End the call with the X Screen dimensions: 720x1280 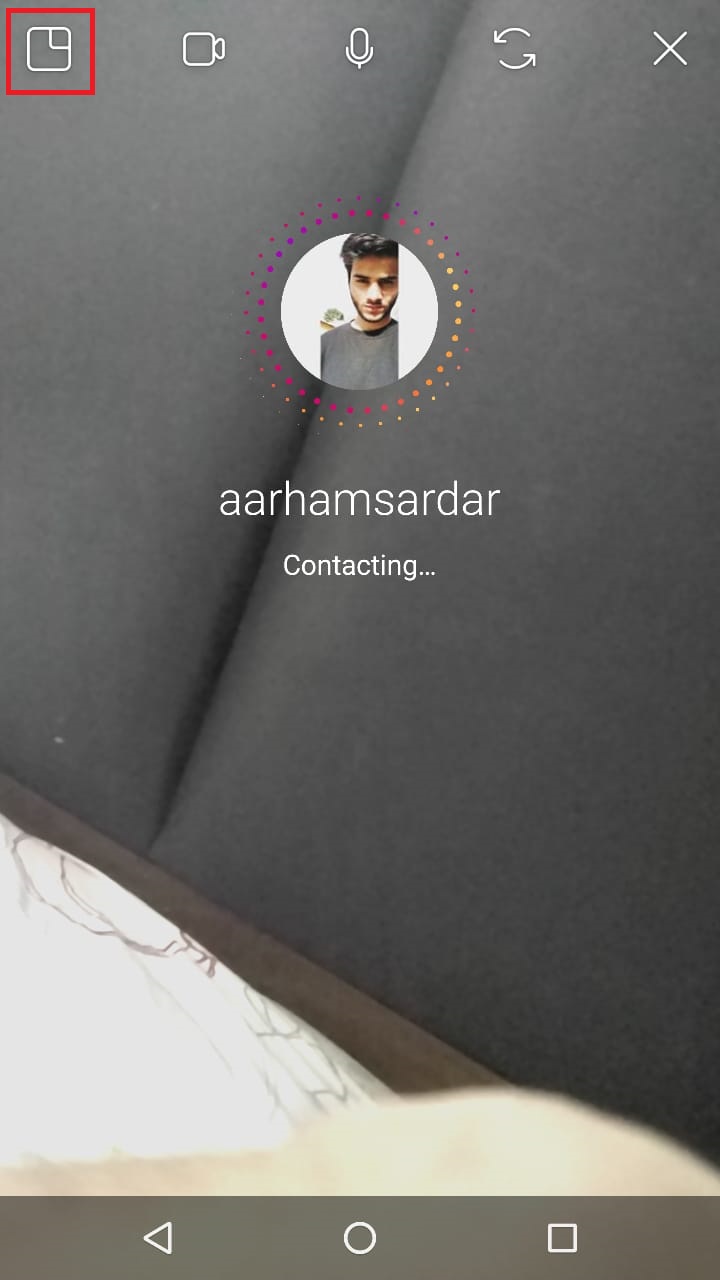pos(670,49)
